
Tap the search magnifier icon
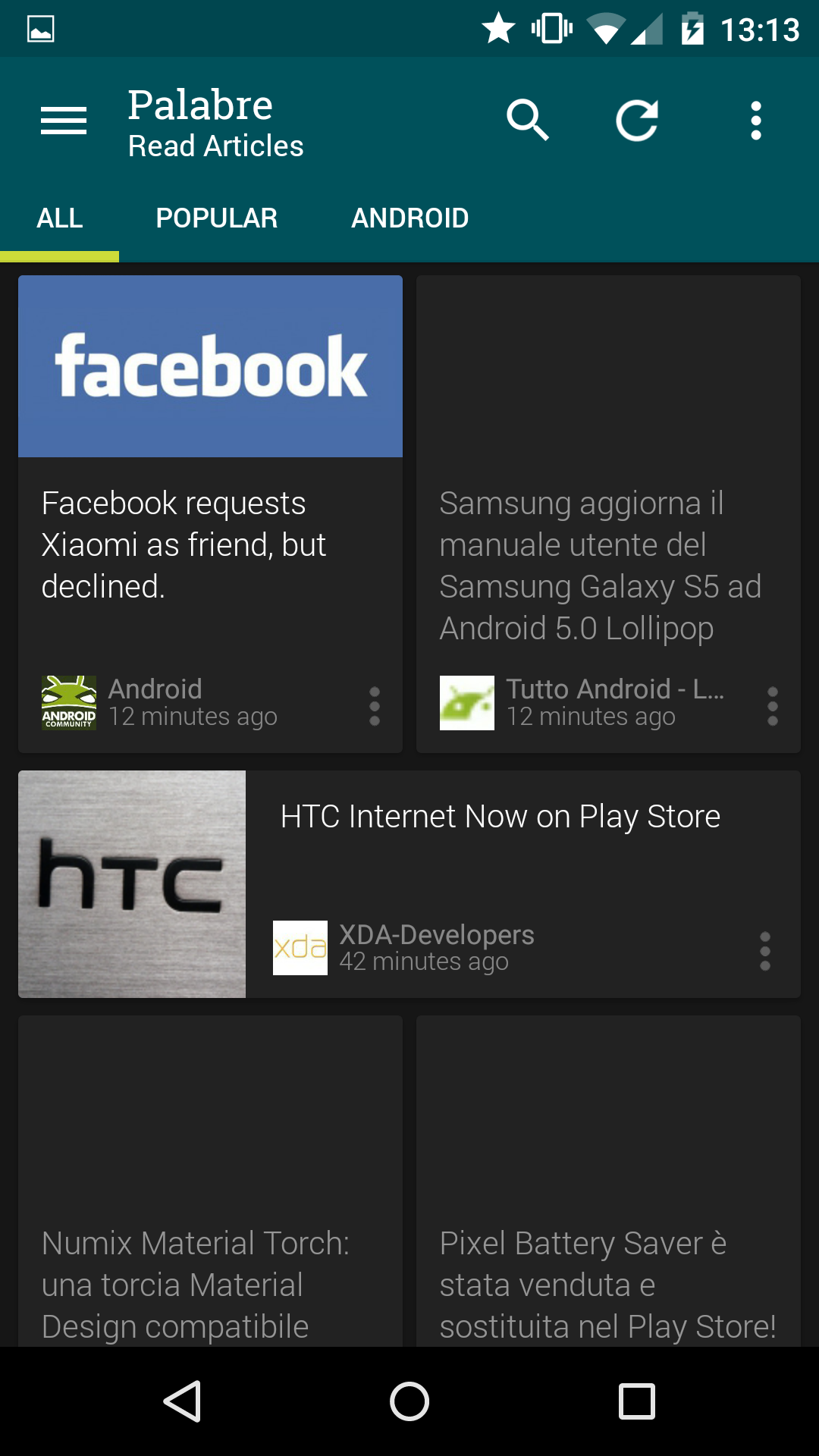528,121
